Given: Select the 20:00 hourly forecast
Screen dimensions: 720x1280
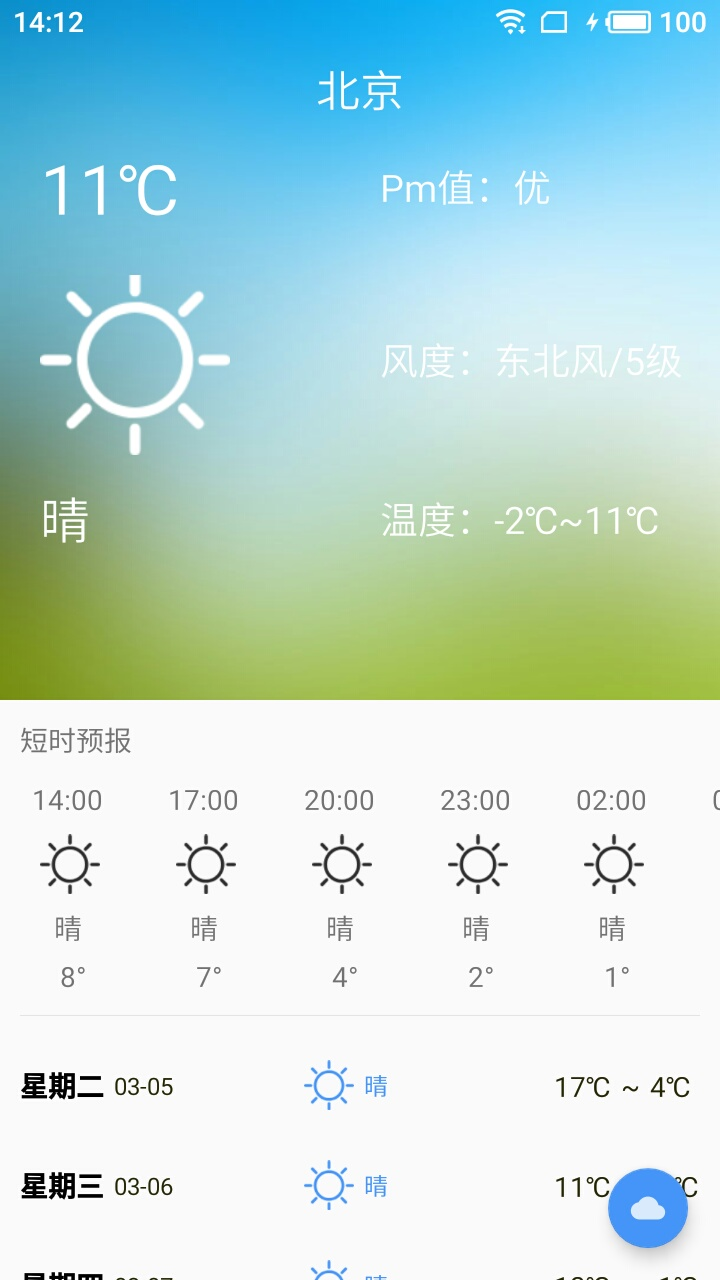Looking at the screenshot, I should [x=340, y=887].
